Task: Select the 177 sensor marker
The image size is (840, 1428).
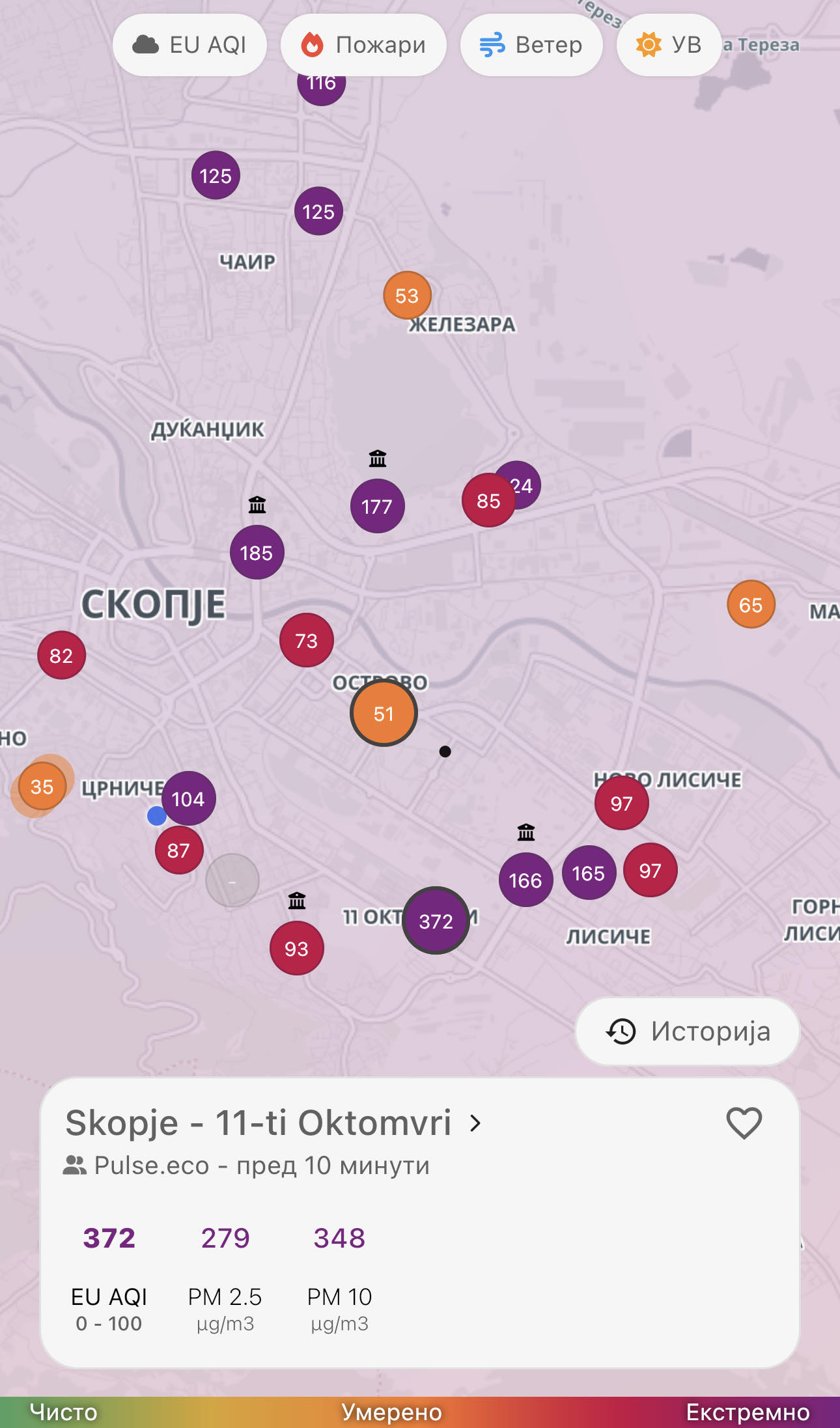Action: [x=377, y=506]
